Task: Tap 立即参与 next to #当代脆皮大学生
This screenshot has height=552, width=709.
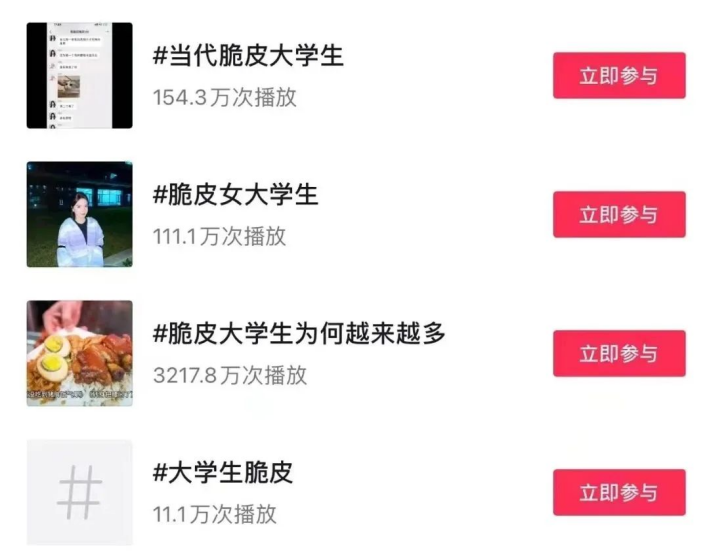Action: pos(619,76)
